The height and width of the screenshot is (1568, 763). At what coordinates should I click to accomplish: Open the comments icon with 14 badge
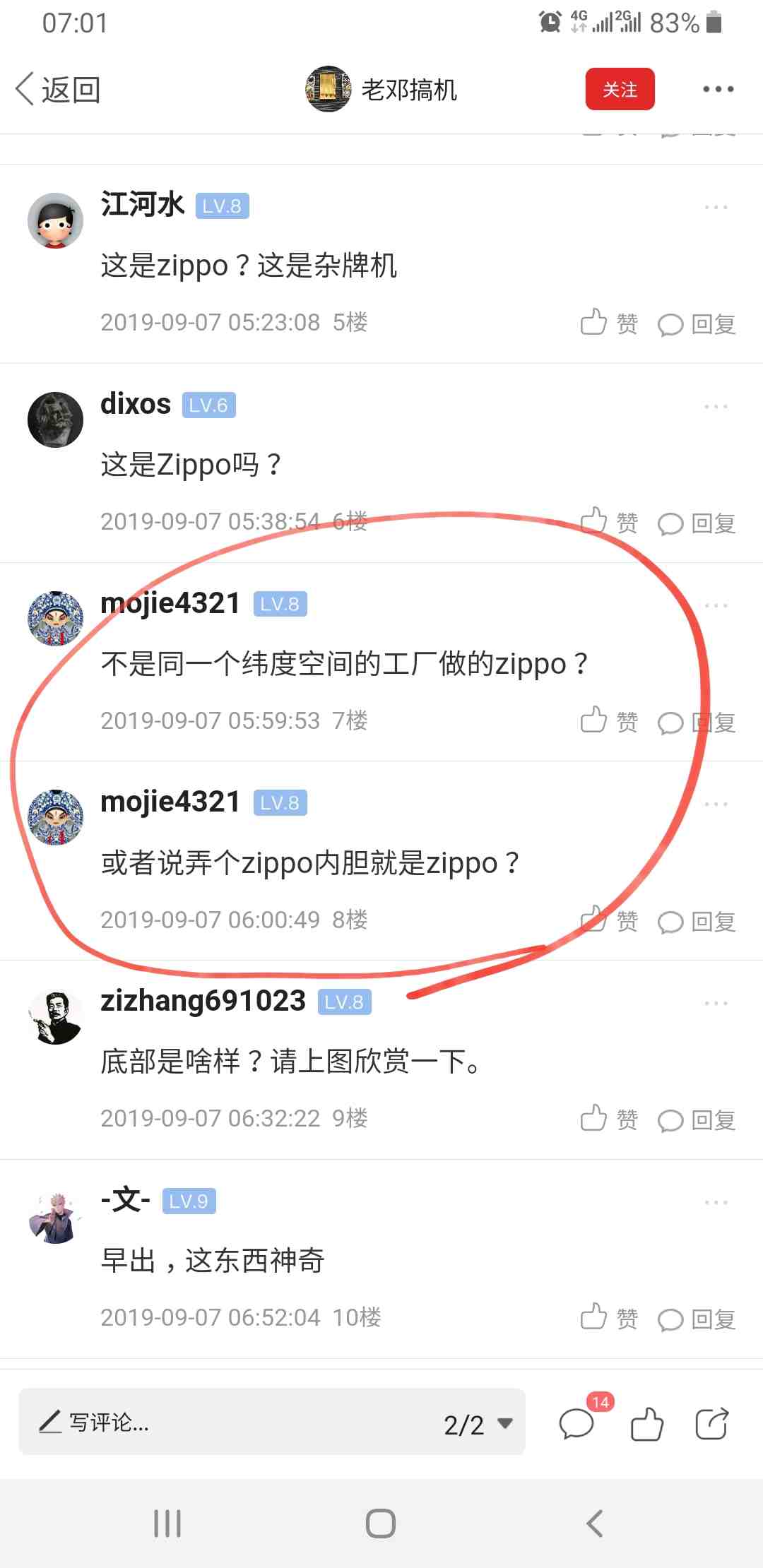(577, 1424)
